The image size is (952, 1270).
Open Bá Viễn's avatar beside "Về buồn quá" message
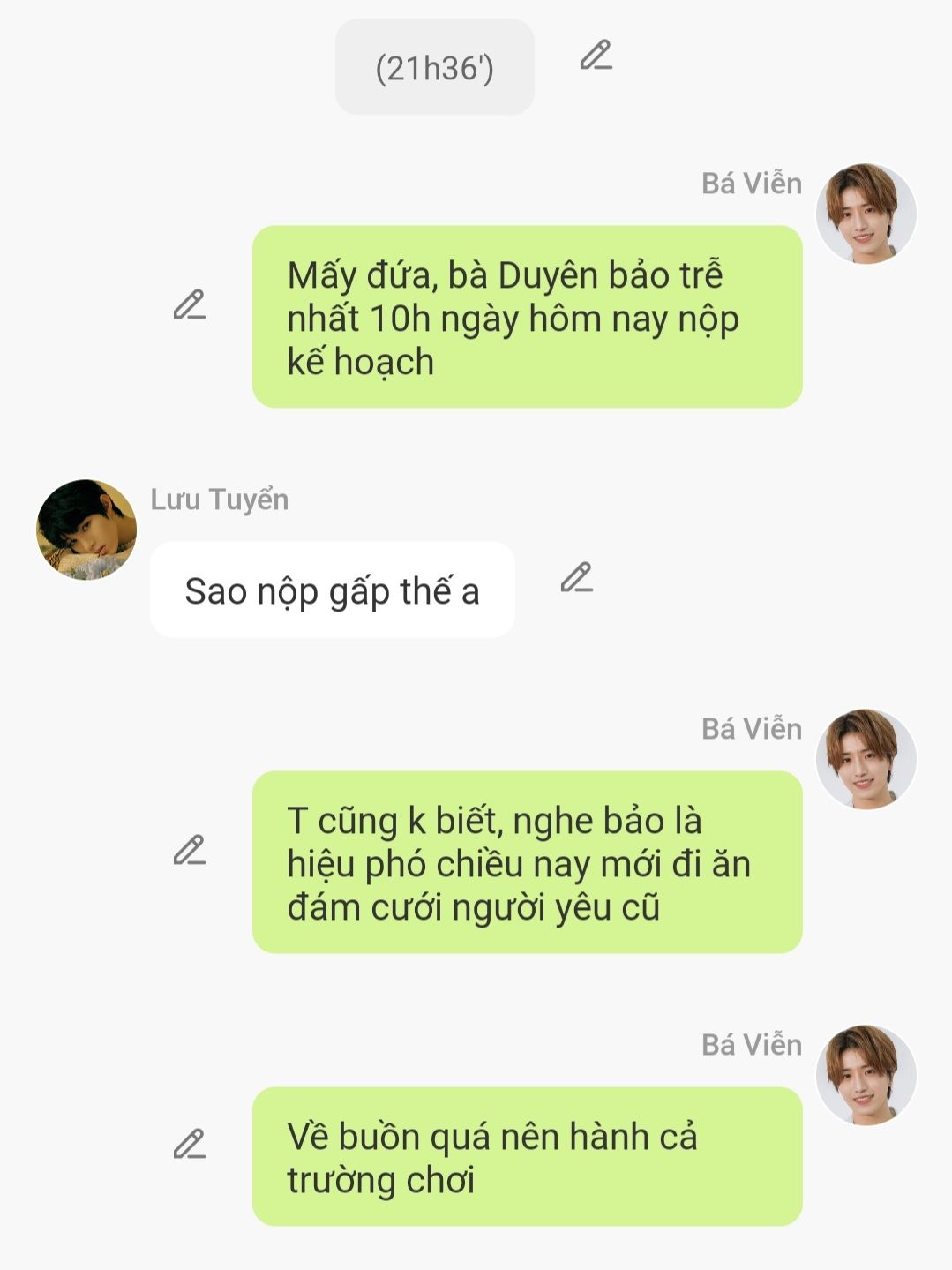[866, 1075]
